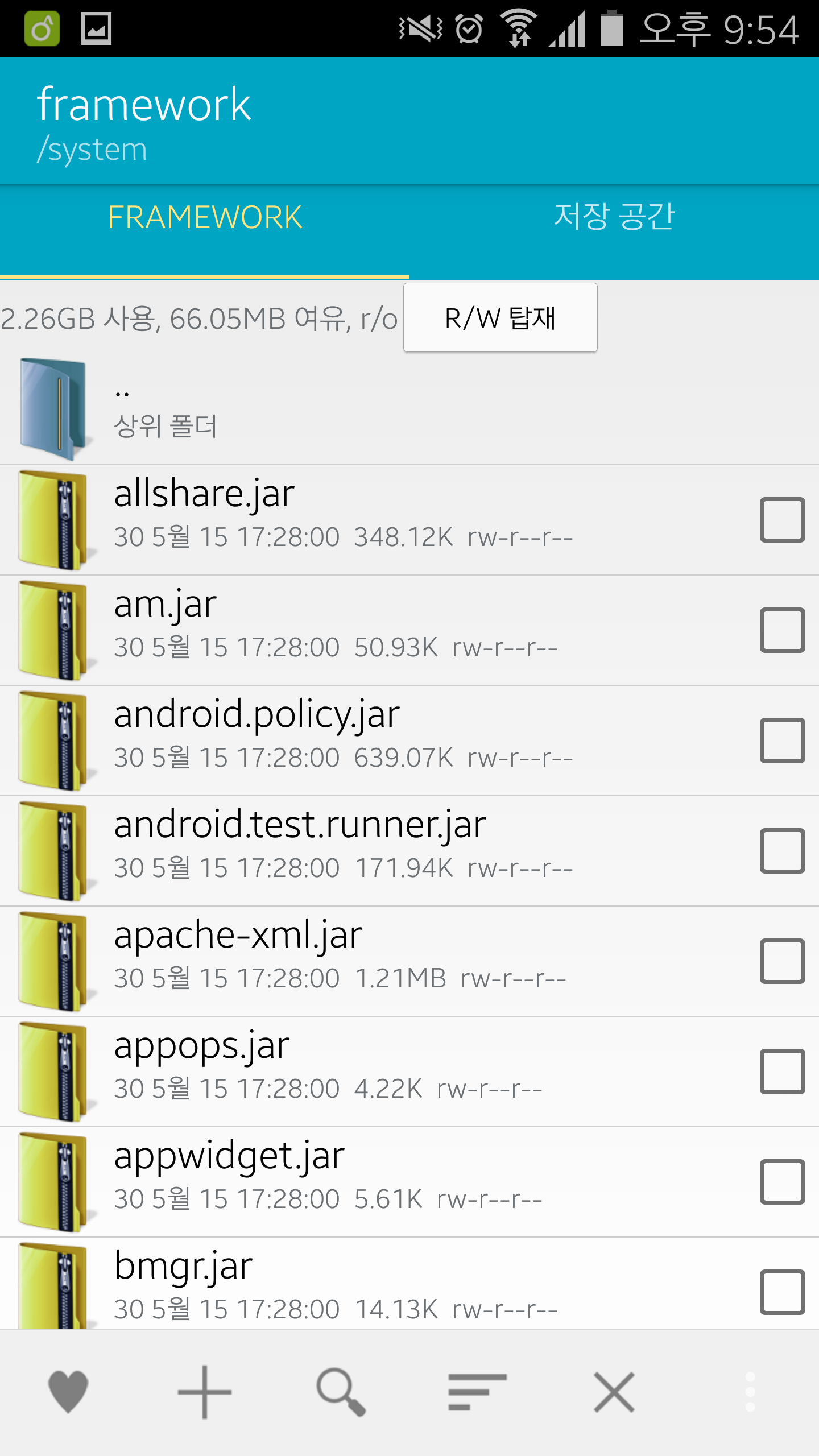
Task: Mark the bmgr.jar checkbox
Action: [782, 1292]
